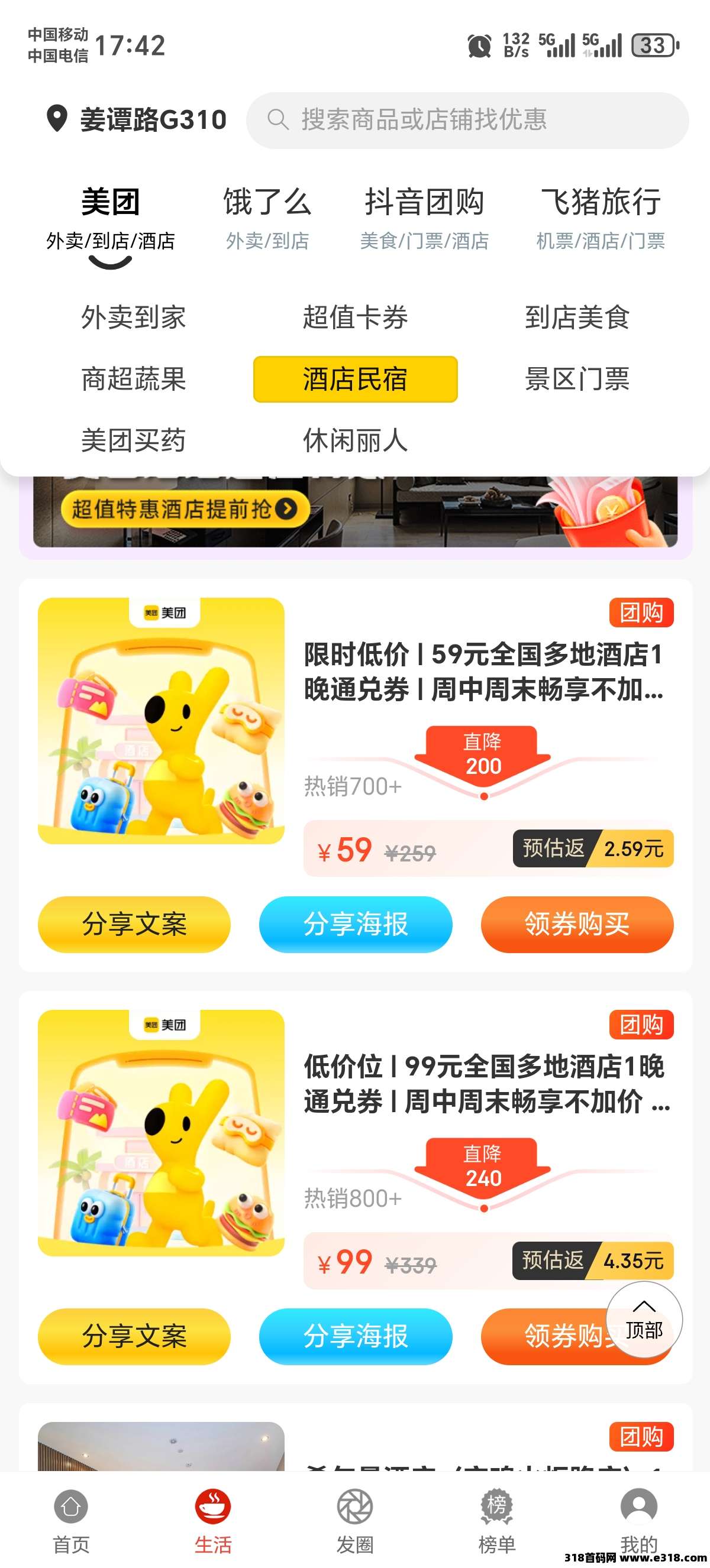Jump back to top with 顶部 button
The image size is (710, 1568).
coord(644,1320)
